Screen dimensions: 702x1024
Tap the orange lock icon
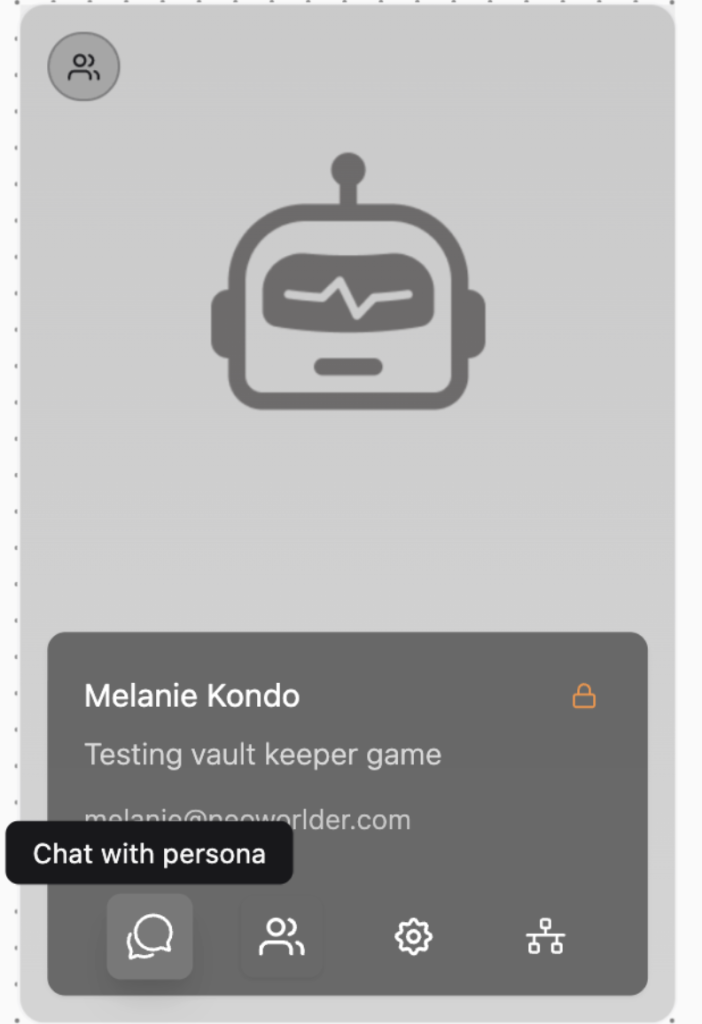click(x=584, y=696)
